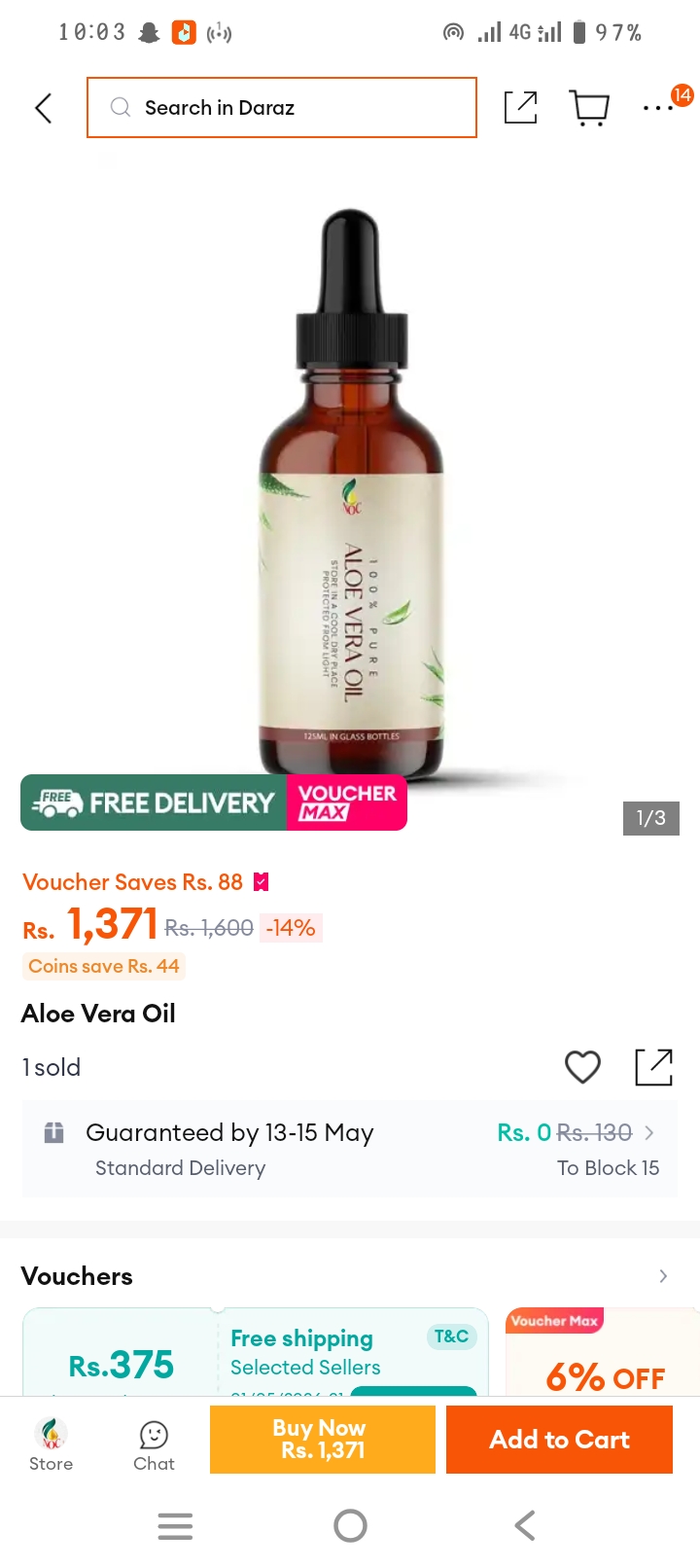Share product from the top bar

coord(521,107)
